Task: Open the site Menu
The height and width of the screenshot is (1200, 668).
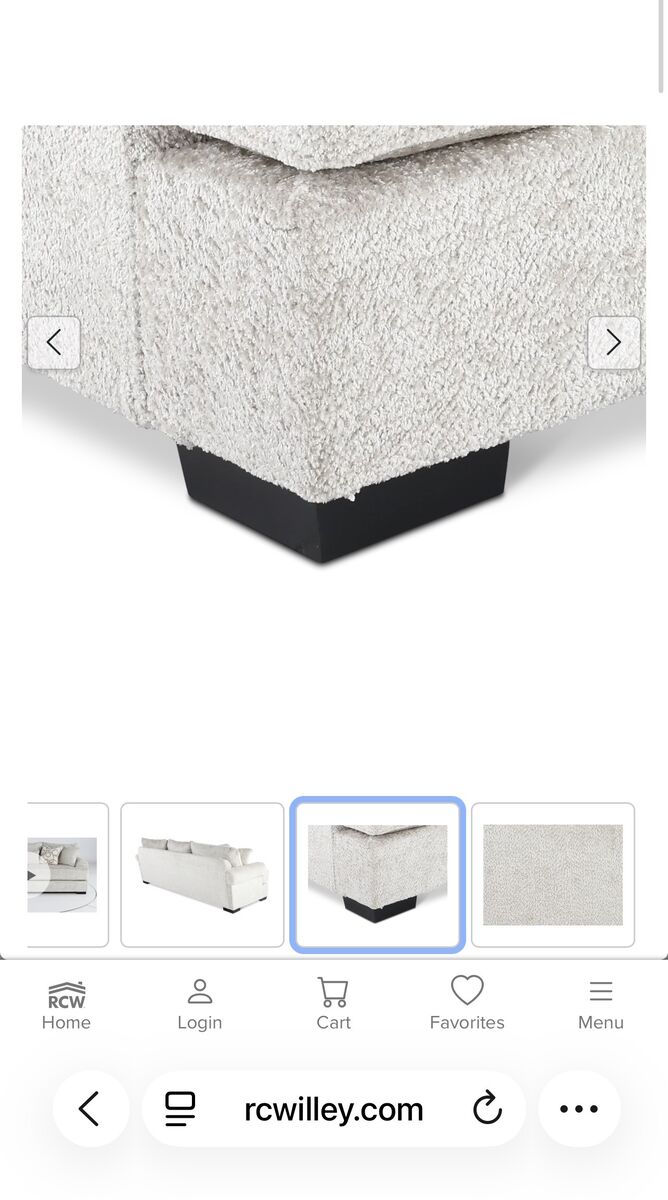Action: [x=600, y=1005]
